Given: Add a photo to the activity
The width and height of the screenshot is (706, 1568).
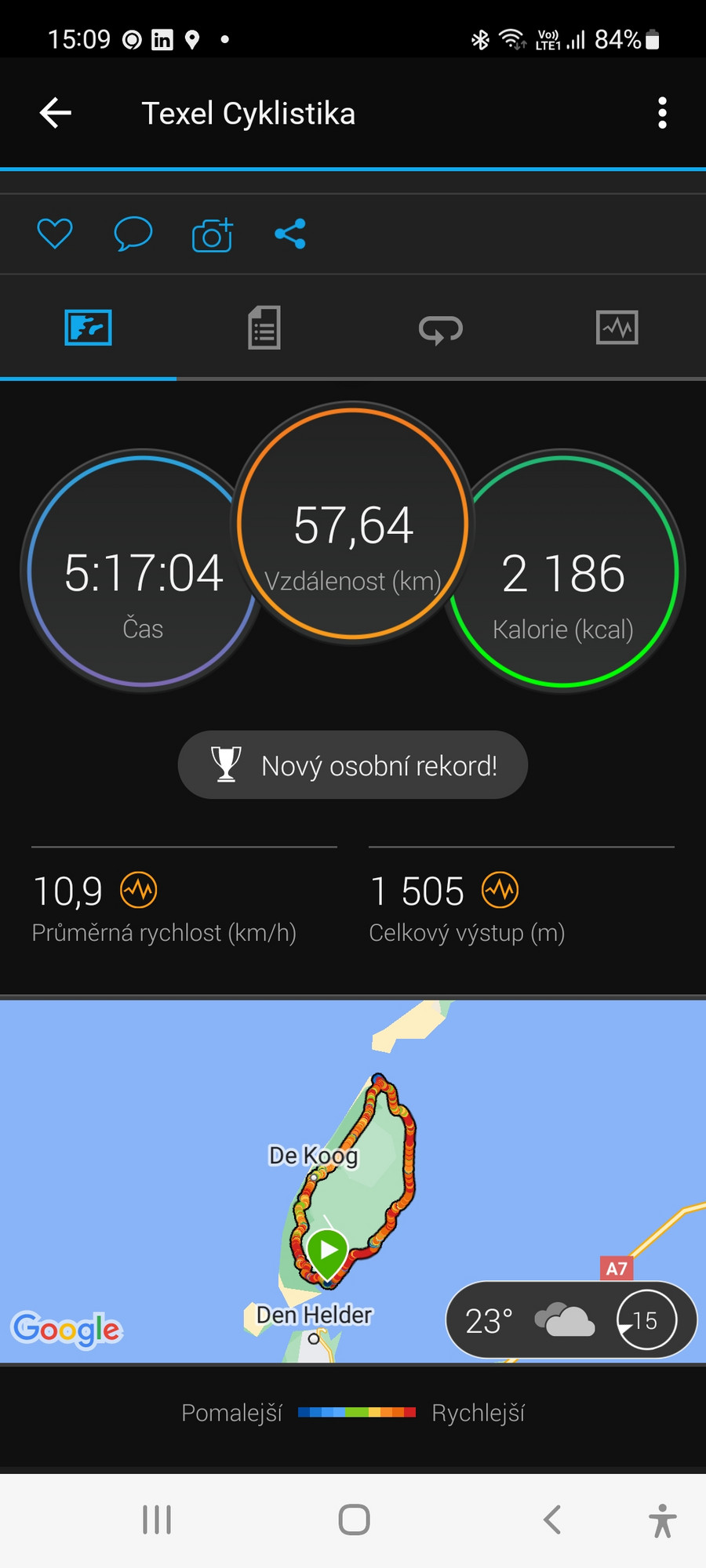Looking at the screenshot, I should click(213, 234).
